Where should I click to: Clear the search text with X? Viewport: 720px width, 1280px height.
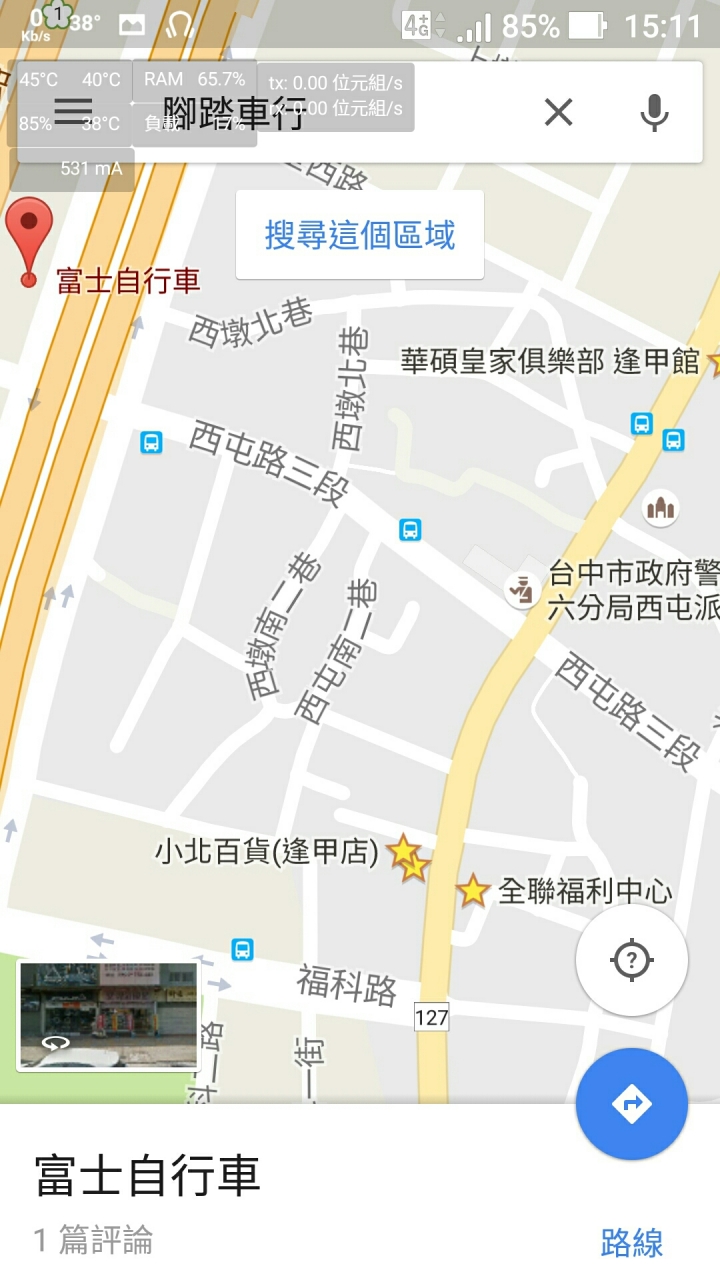pos(558,112)
